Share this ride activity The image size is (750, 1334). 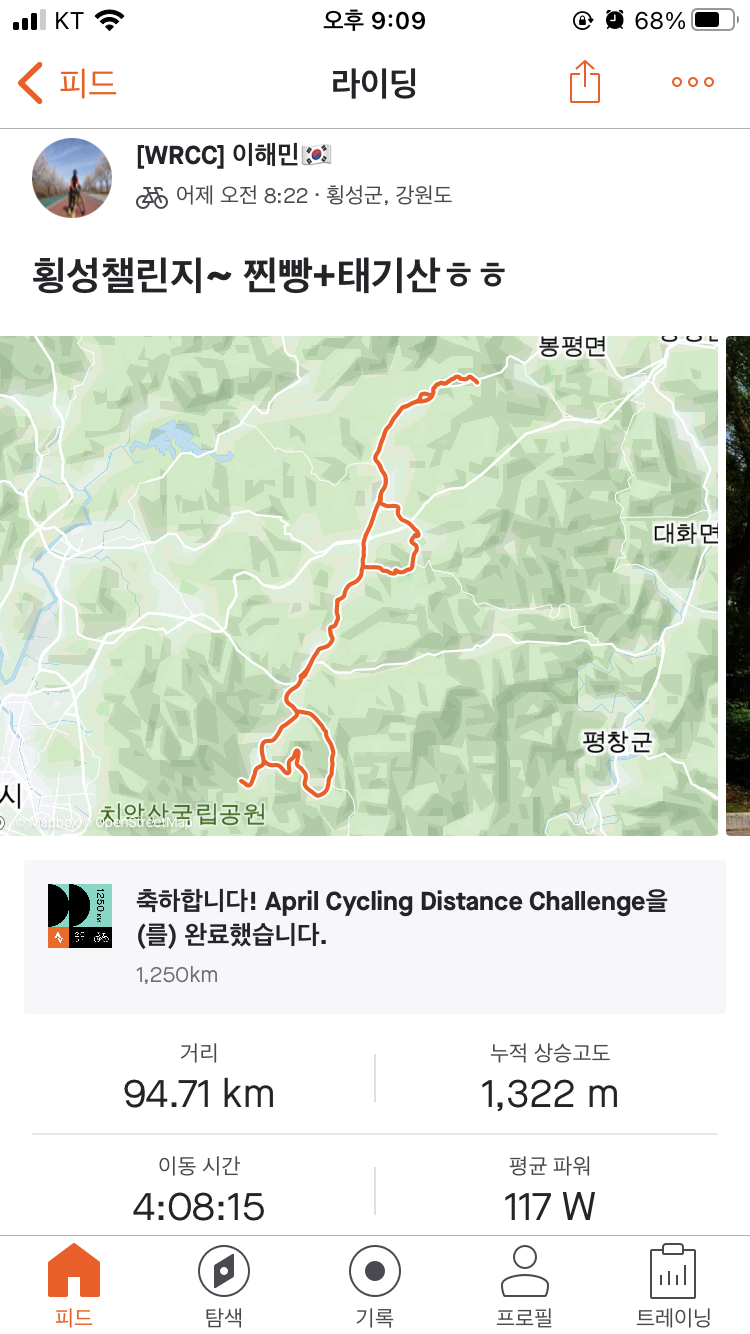[x=585, y=82]
